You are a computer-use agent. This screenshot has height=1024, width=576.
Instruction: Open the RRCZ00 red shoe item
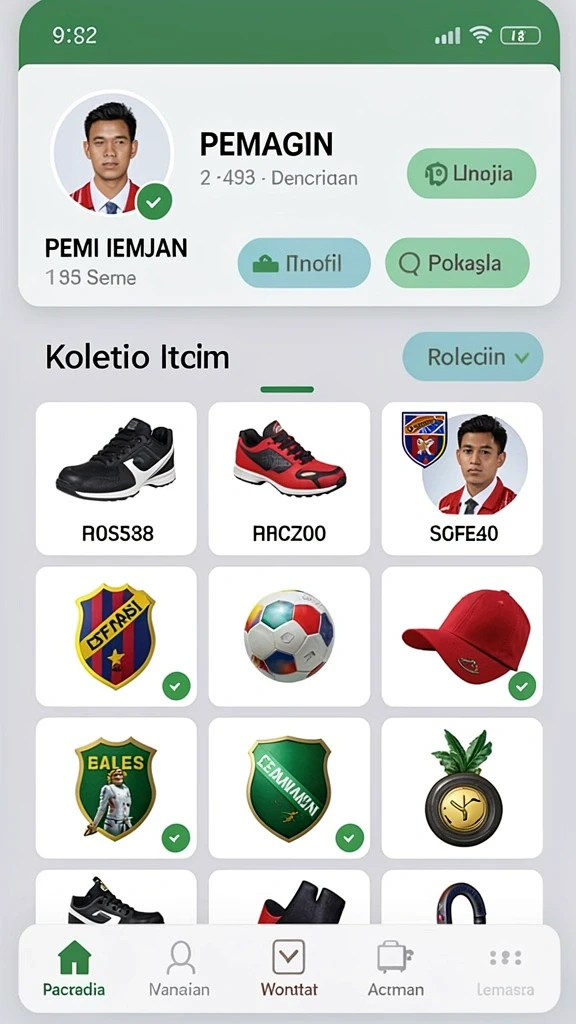pos(289,479)
